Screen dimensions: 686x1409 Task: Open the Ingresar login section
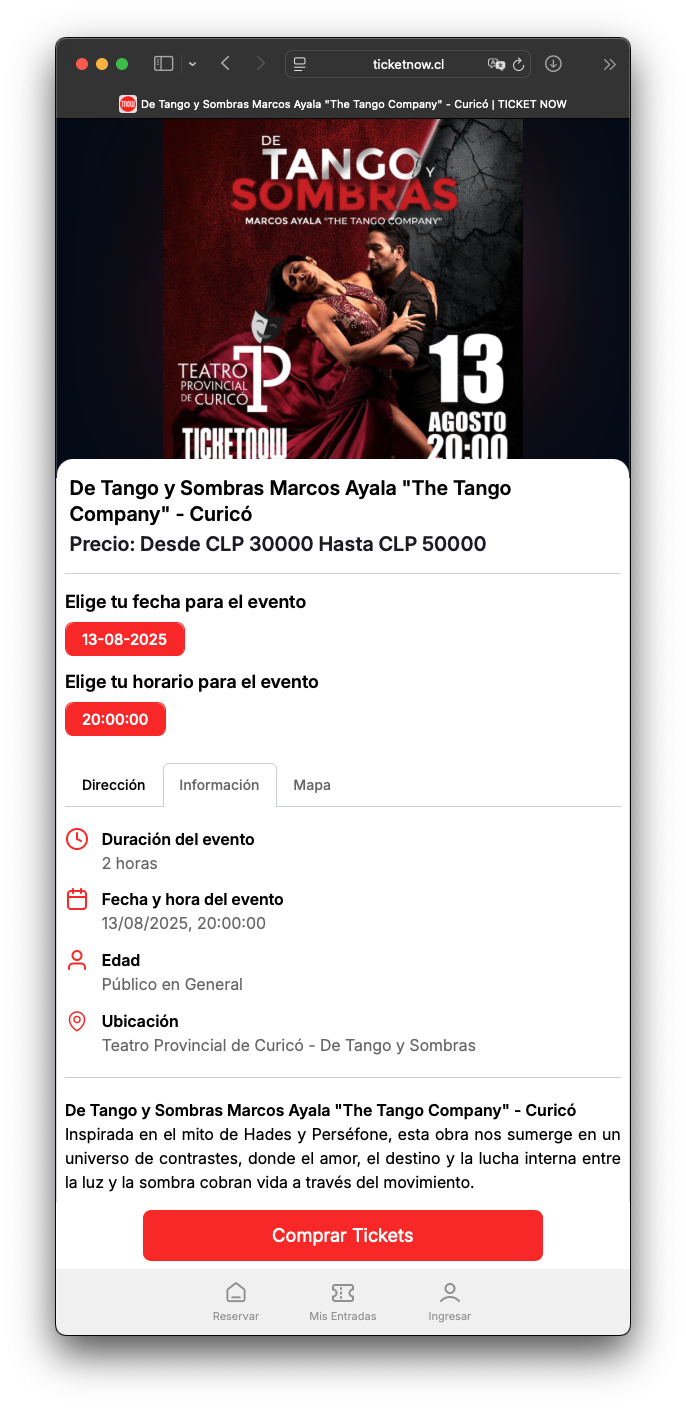(449, 1301)
